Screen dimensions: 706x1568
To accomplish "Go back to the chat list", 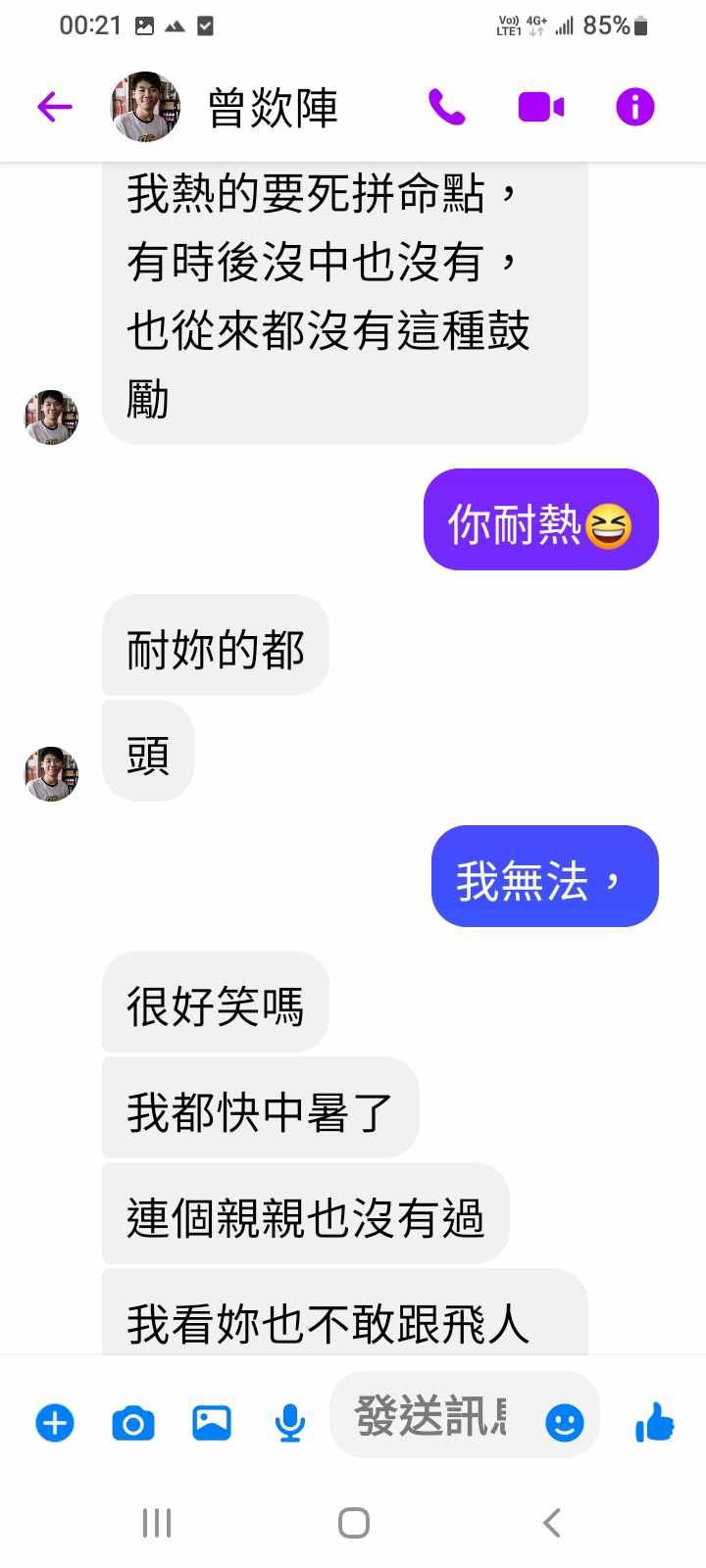I will [x=55, y=107].
